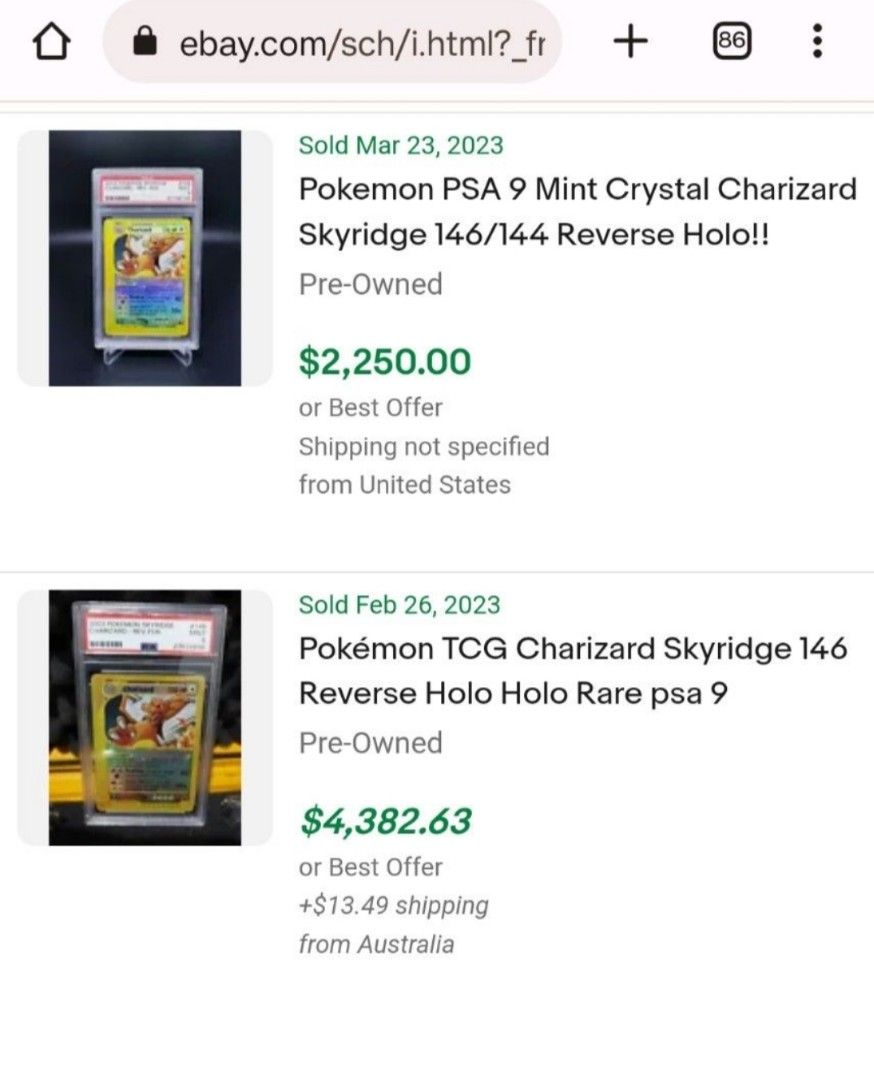Open a new tab with the plus icon
This screenshot has height=1080, width=874.
631,42
